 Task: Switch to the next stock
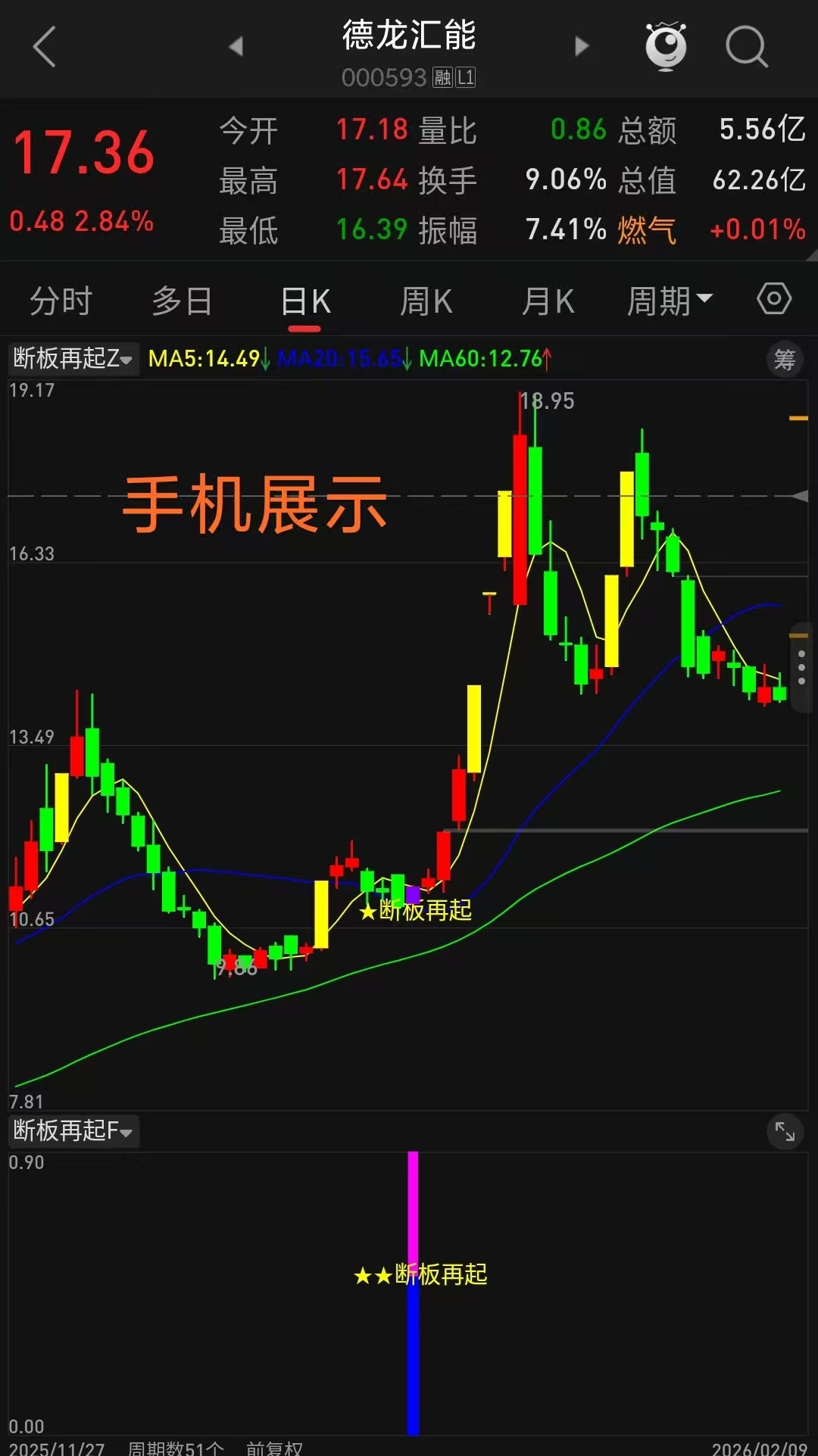point(581,47)
